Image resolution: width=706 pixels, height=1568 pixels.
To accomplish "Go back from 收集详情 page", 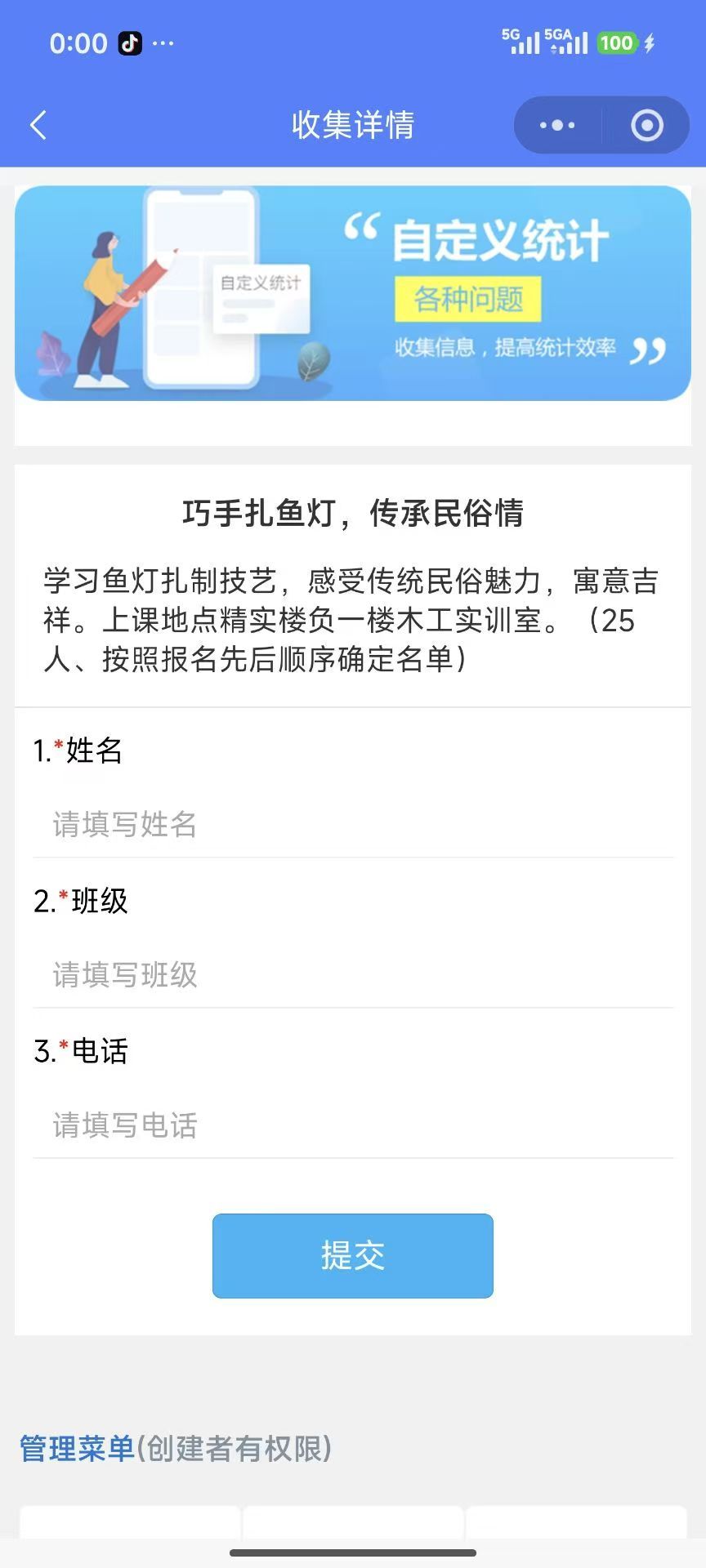I will [38, 125].
